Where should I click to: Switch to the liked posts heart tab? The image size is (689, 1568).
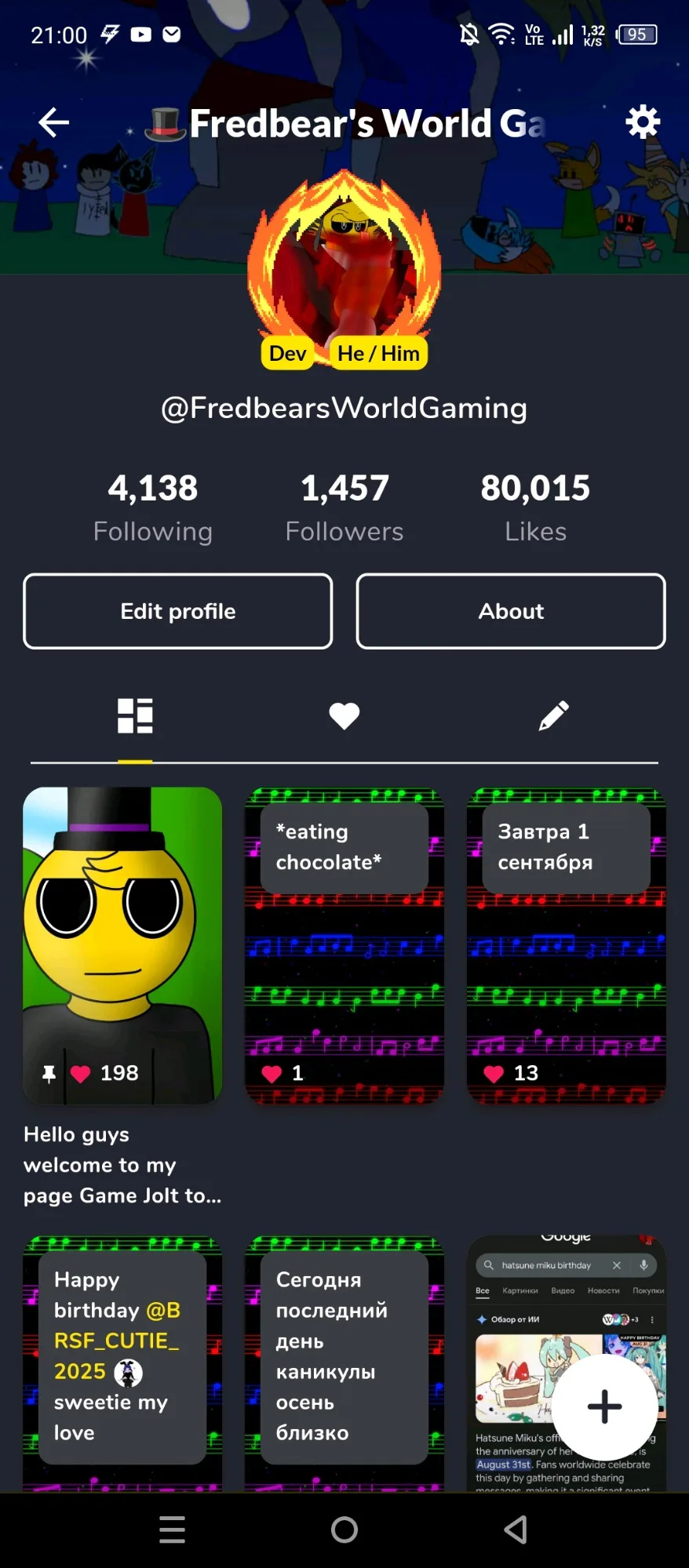click(x=344, y=715)
